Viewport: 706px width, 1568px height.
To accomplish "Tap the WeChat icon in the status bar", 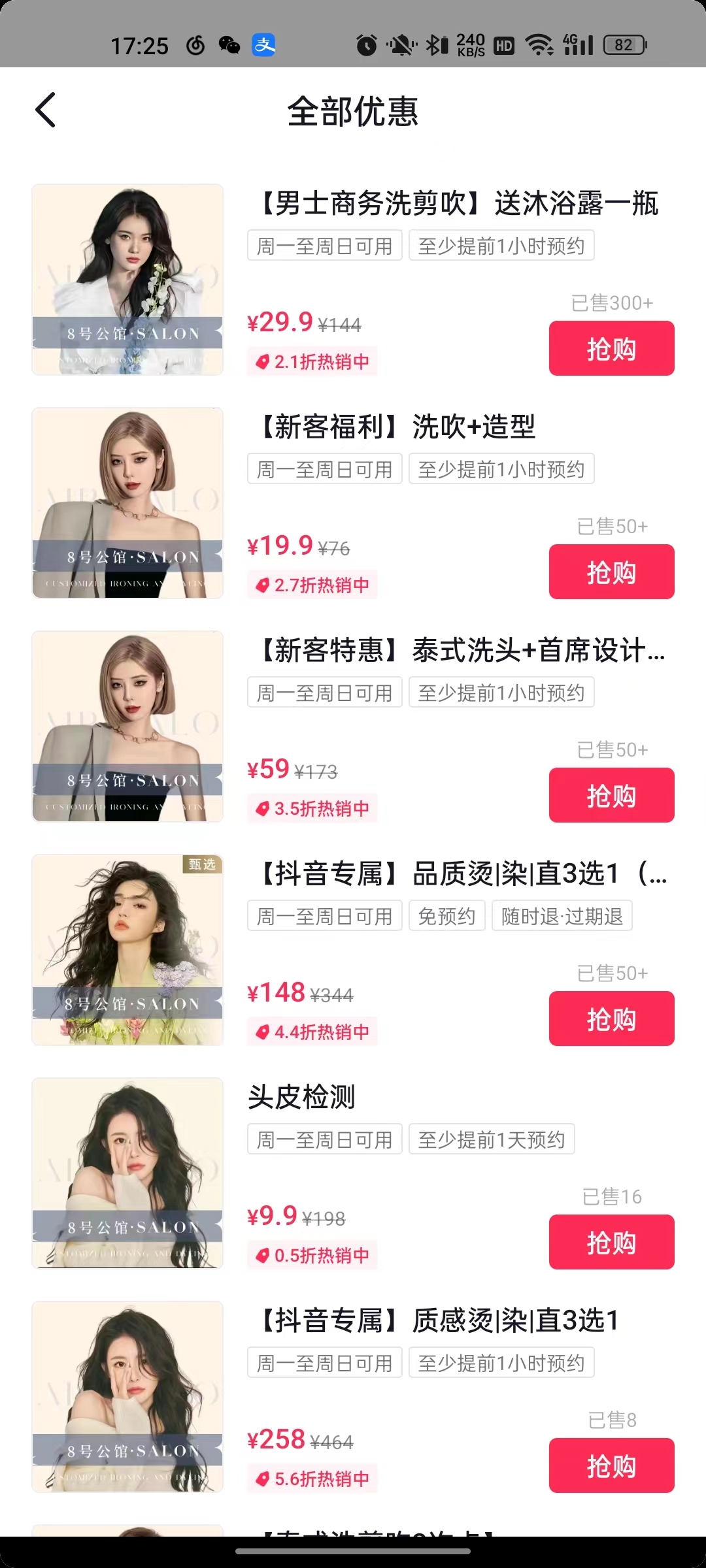I will (x=229, y=44).
